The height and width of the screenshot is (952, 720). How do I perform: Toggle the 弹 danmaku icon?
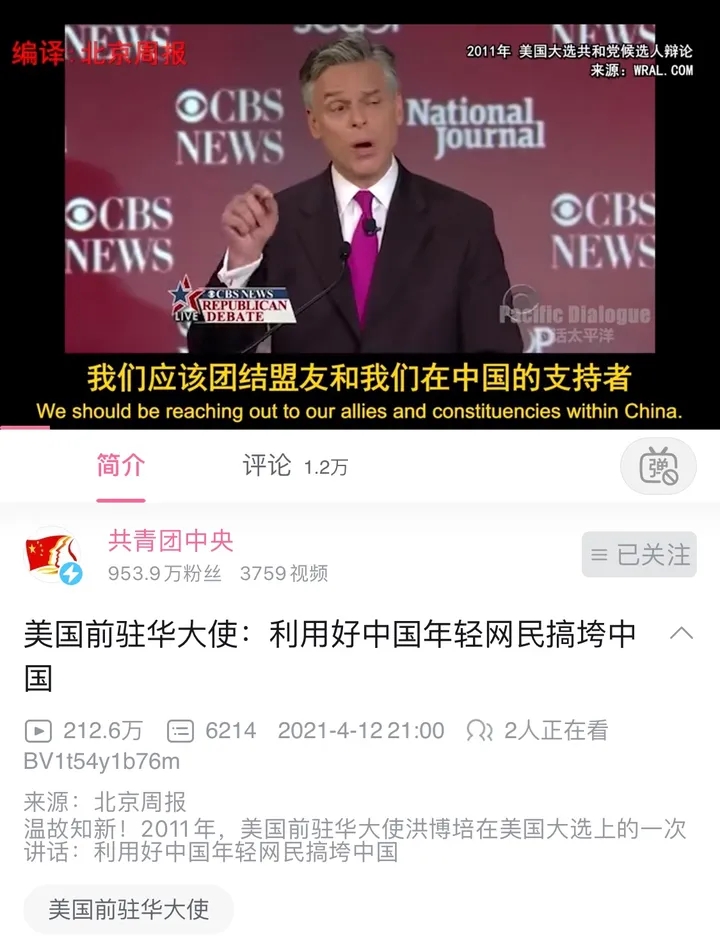(x=658, y=466)
